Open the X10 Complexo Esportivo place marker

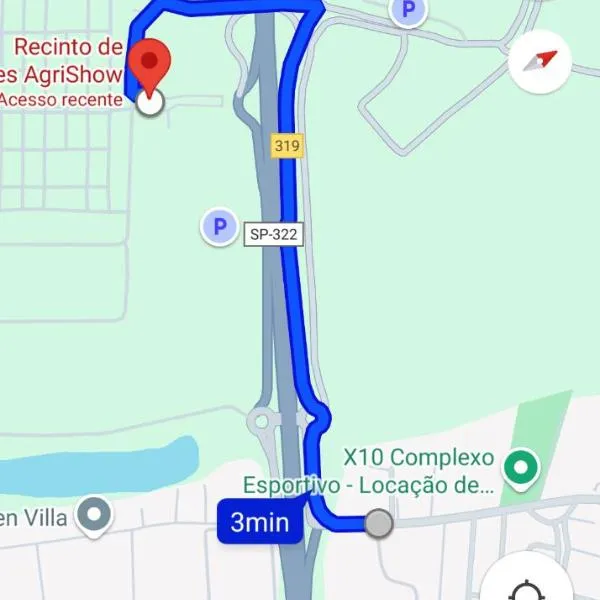pos(520,465)
